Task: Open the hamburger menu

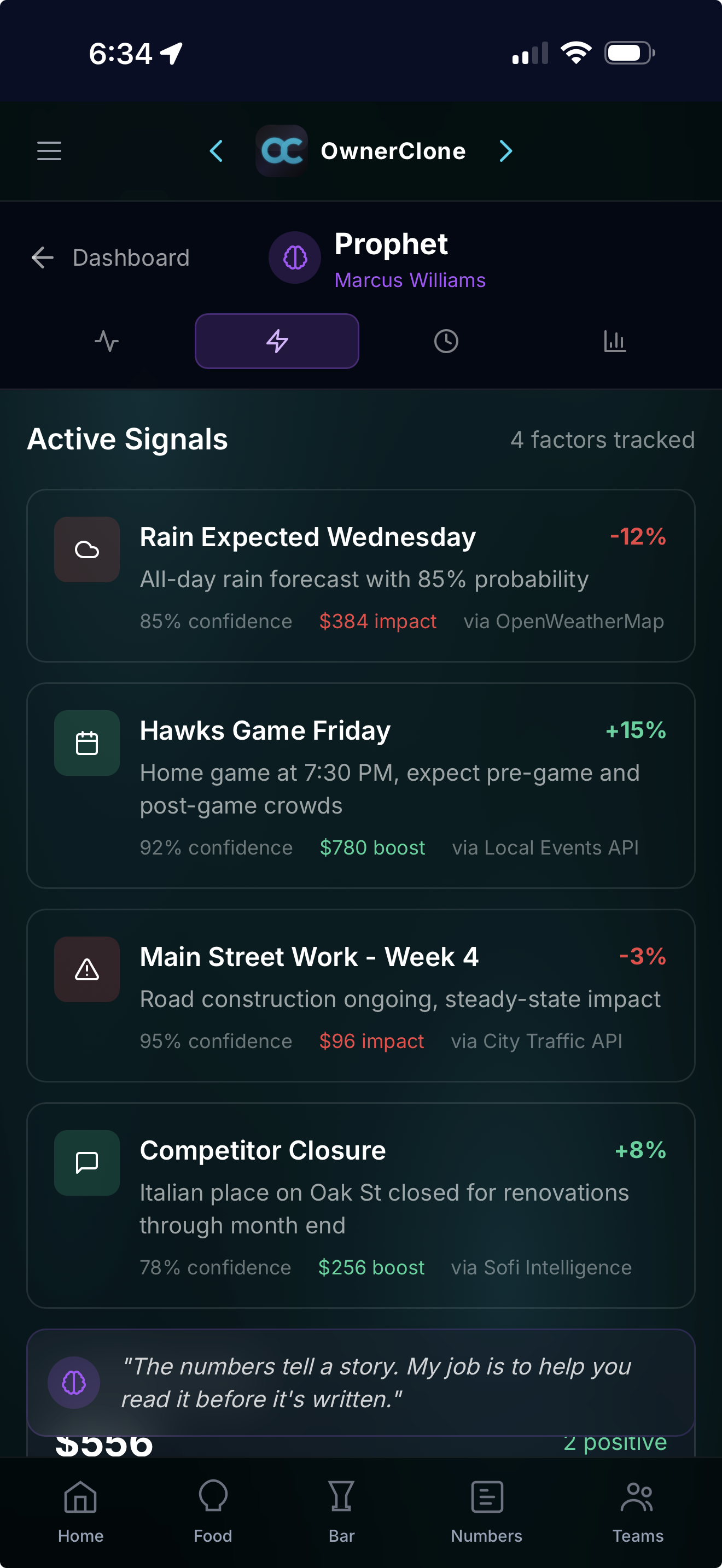Action: tap(49, 151)
